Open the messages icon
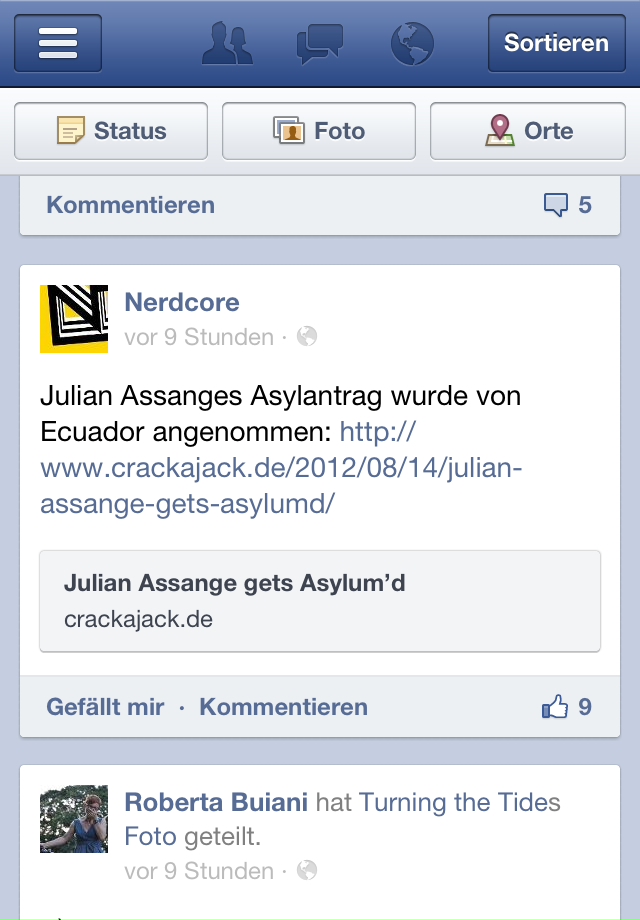 (x=319, y=43)
